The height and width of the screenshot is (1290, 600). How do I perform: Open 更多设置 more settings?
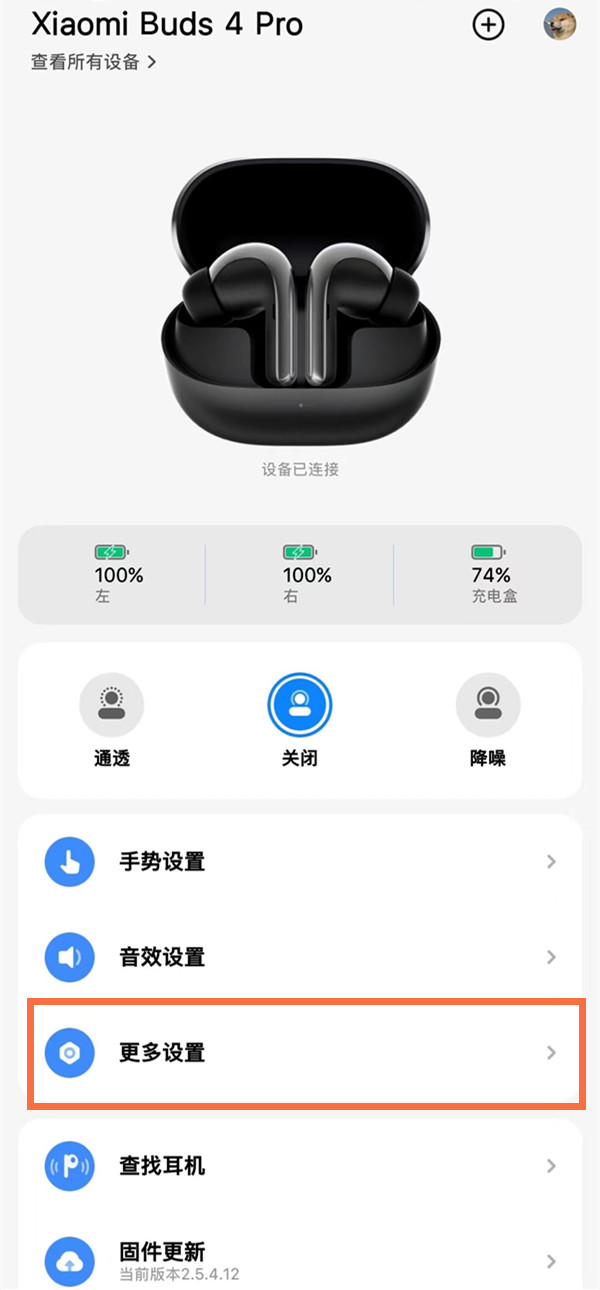click(300, 1053)
